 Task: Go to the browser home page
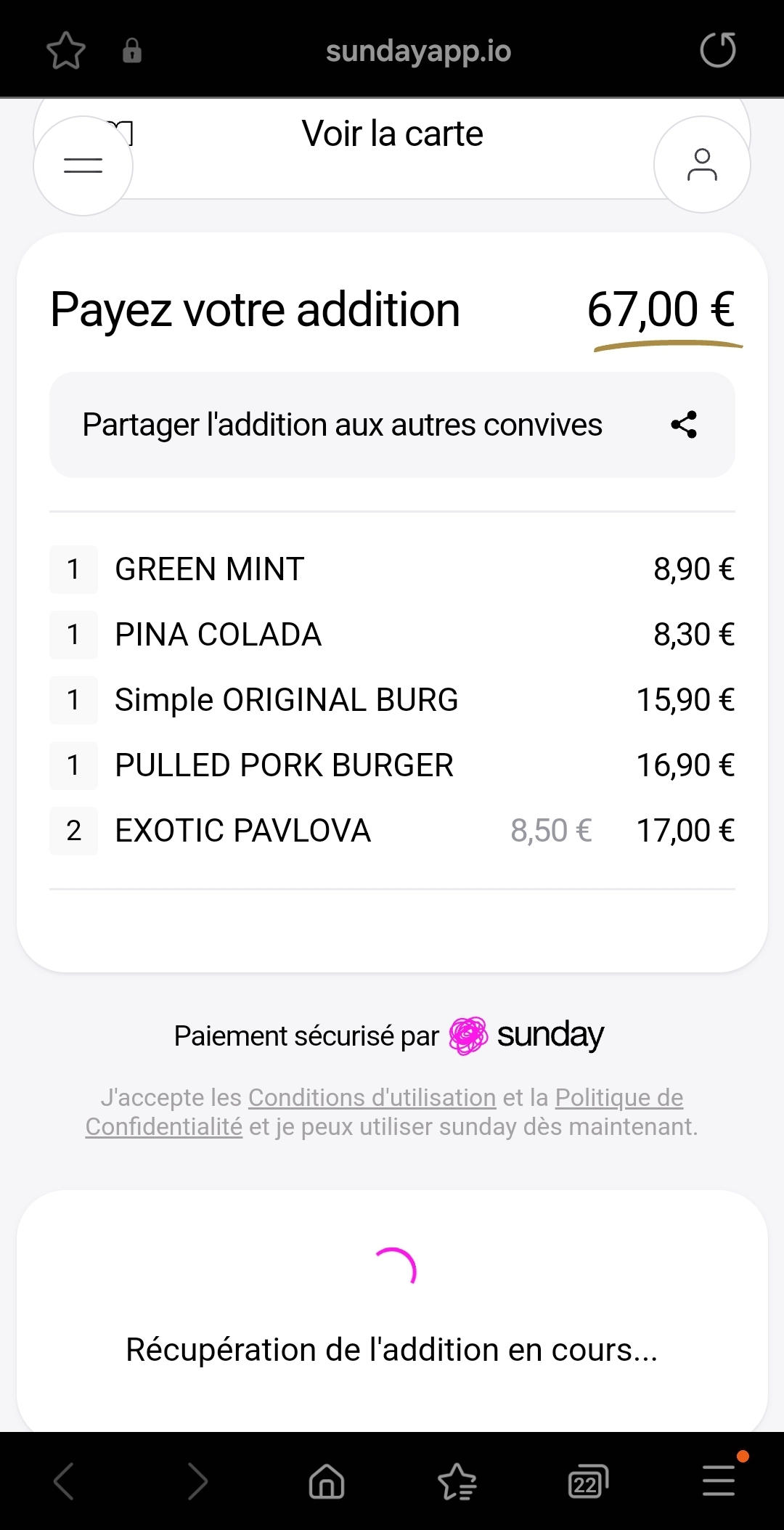(x=327, y=1481)
